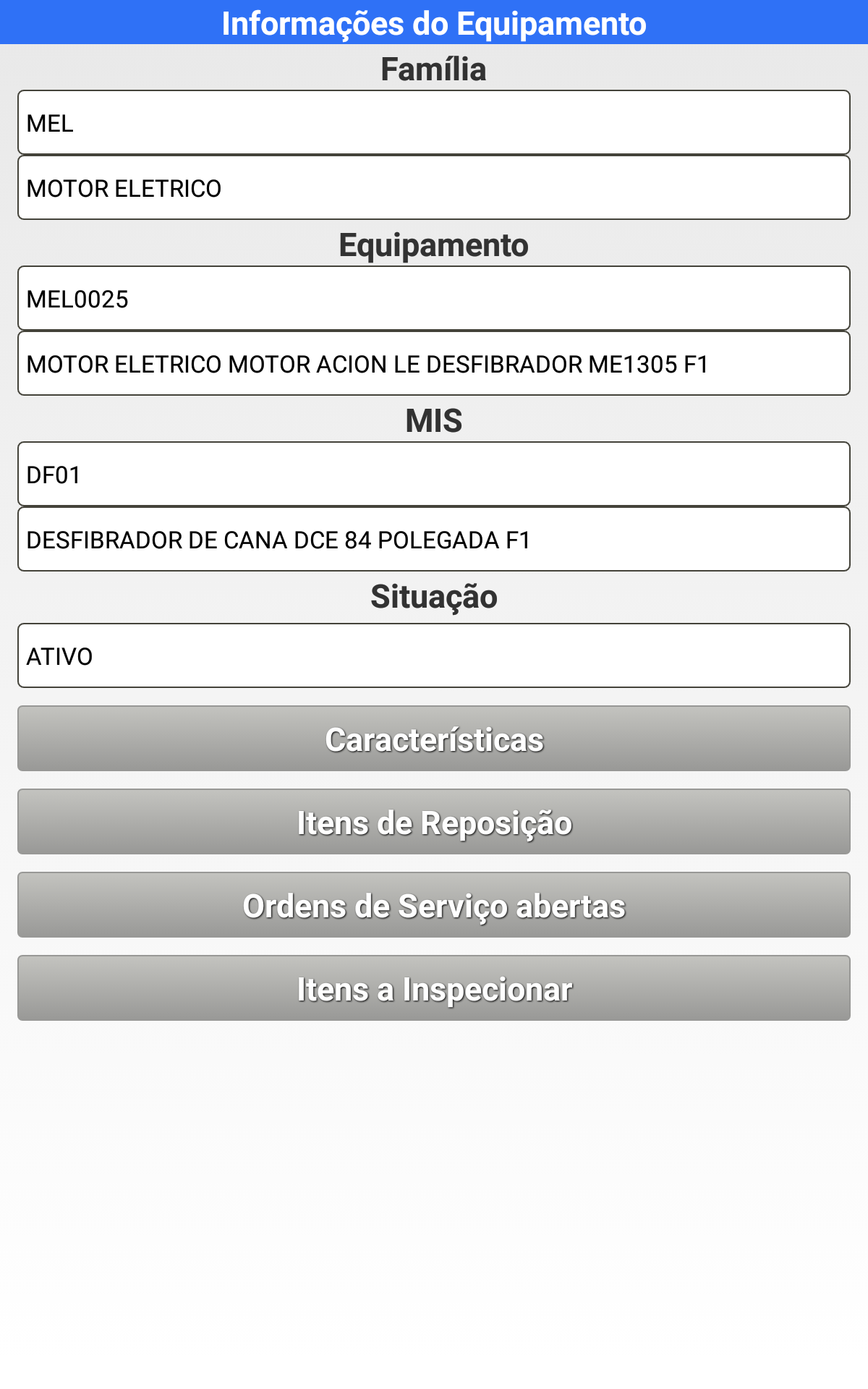Show Ordens de Serviço abertas
The width and height of the screenshot is (868, 1389).
pos(434,905)
